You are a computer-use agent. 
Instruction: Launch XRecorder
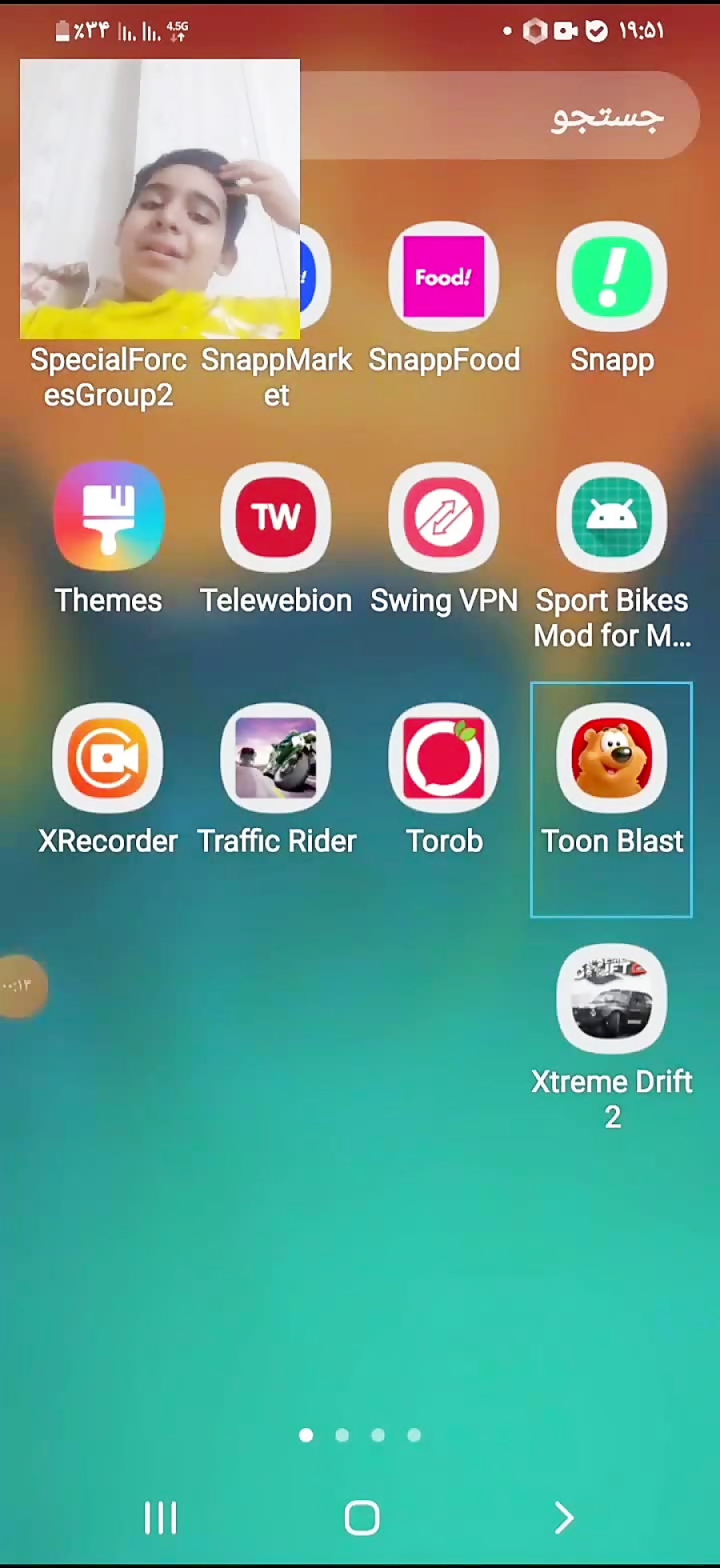109,758
